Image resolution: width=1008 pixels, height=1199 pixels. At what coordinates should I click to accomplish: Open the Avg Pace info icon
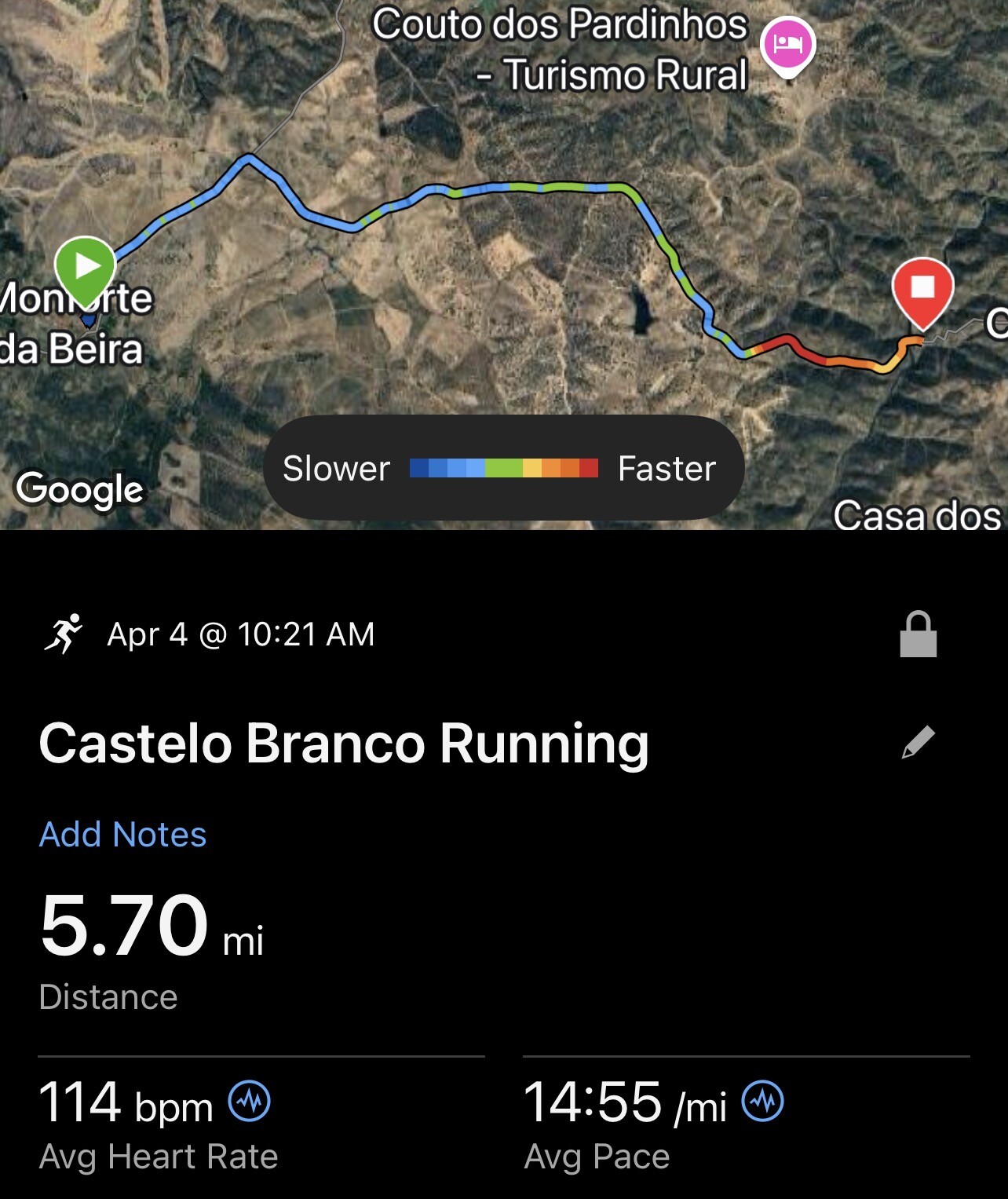[x=763, y=1101]
